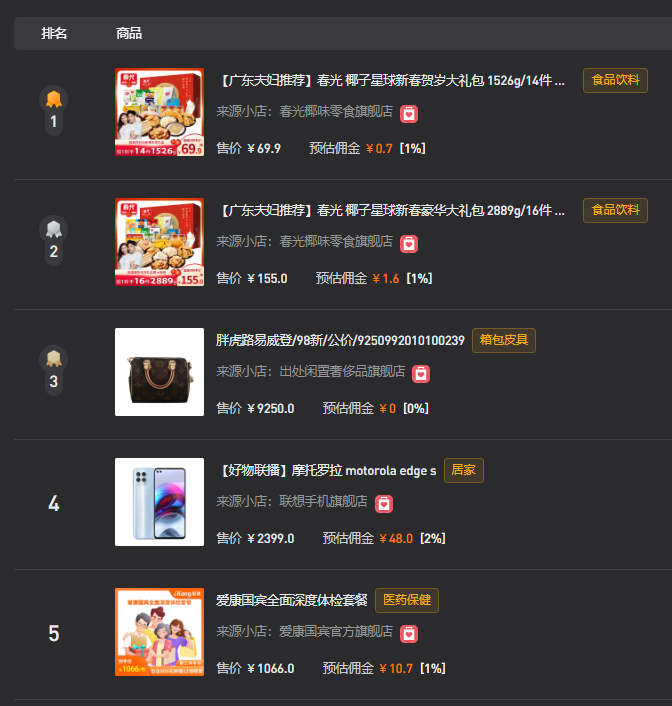Select the 医药保健 category tag
This screenshot has height=706, width=672.
[407, 600]
